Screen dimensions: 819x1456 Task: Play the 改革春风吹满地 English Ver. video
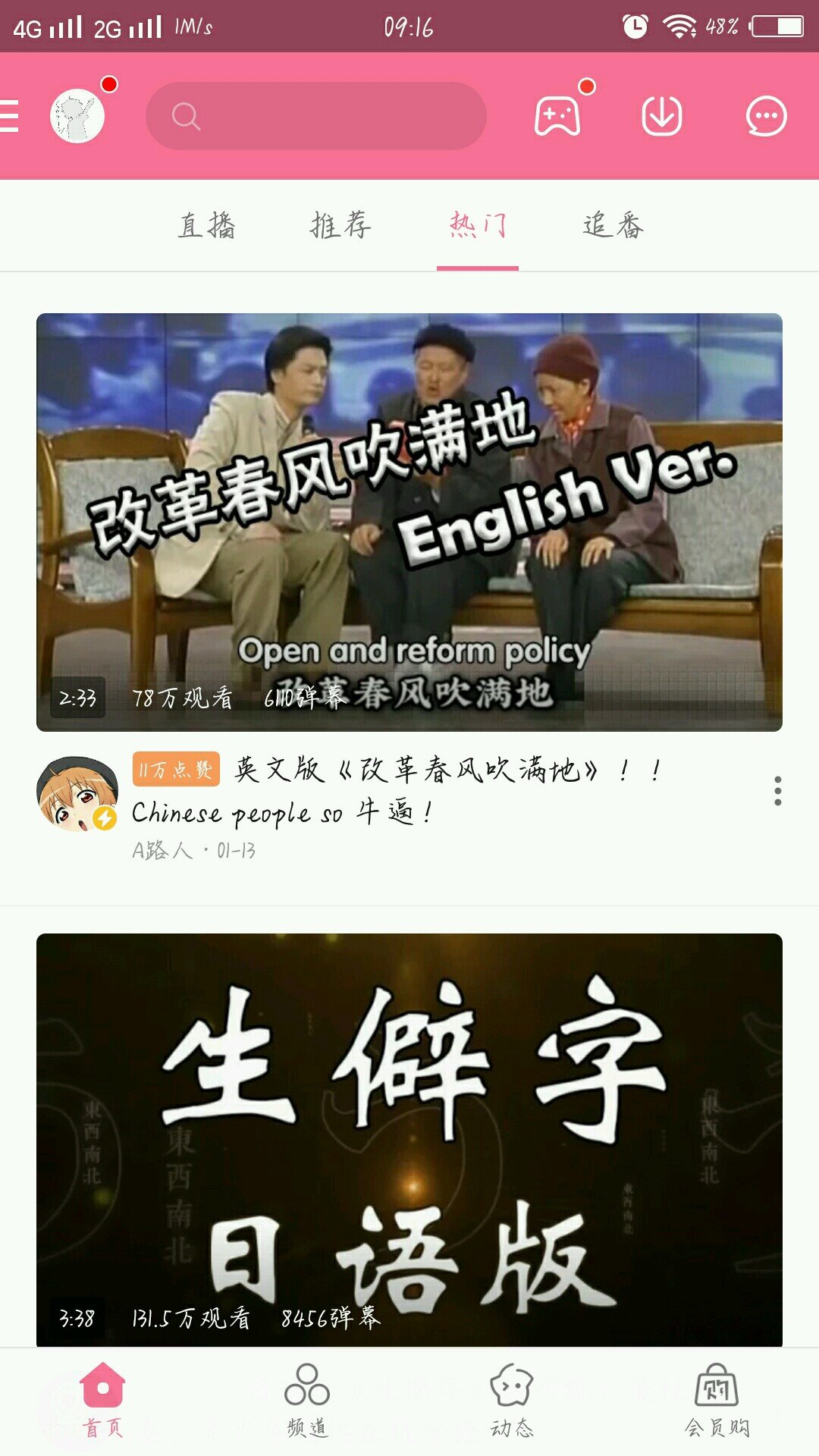pos(409,522)
